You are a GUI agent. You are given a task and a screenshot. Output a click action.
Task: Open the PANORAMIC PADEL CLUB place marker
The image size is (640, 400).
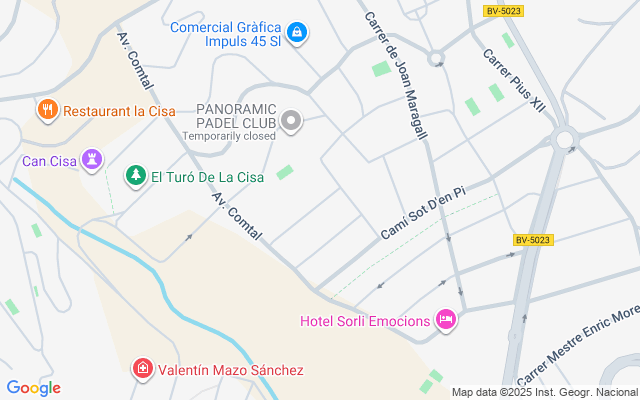[291, 123]
